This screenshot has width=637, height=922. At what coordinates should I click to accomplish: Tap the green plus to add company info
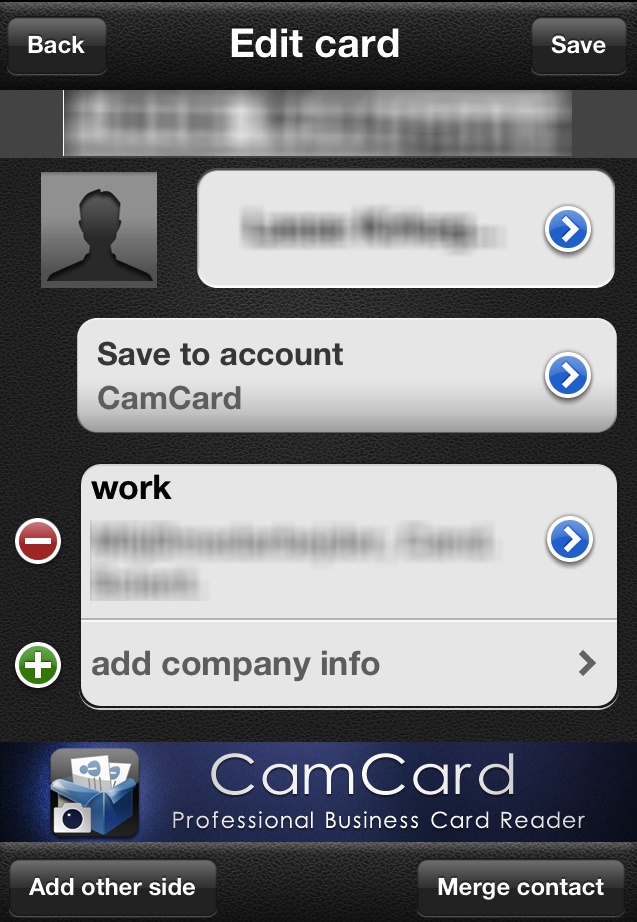point(38,665)
